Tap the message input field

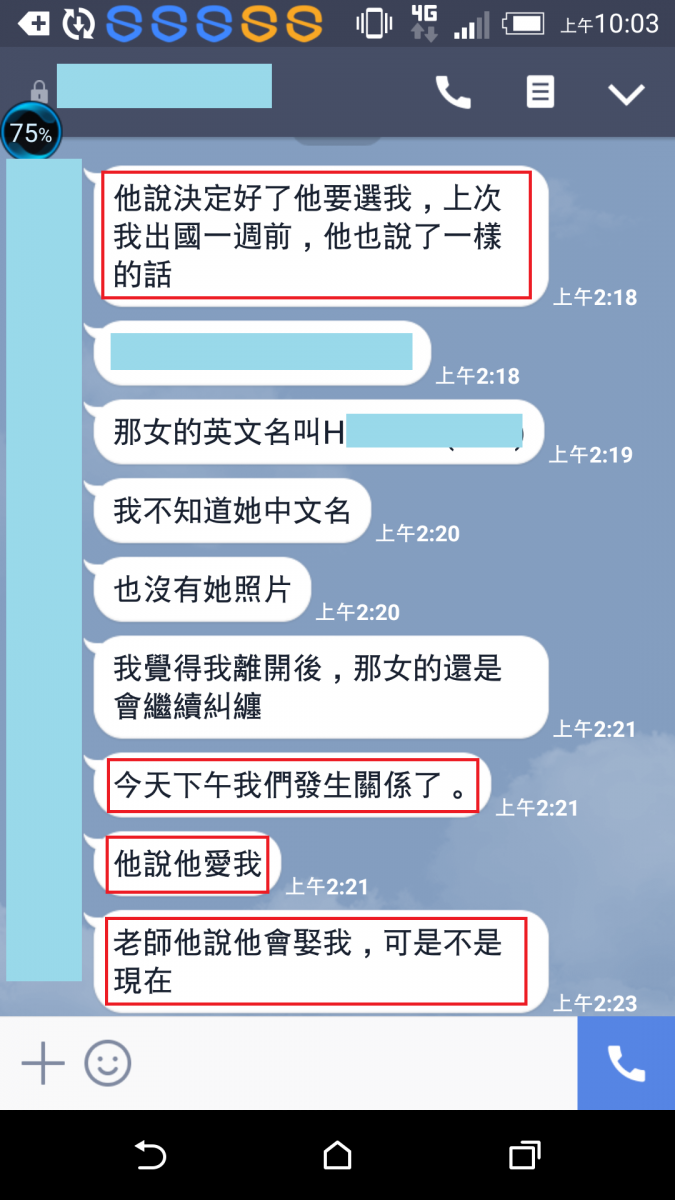tap(350, 1063)
